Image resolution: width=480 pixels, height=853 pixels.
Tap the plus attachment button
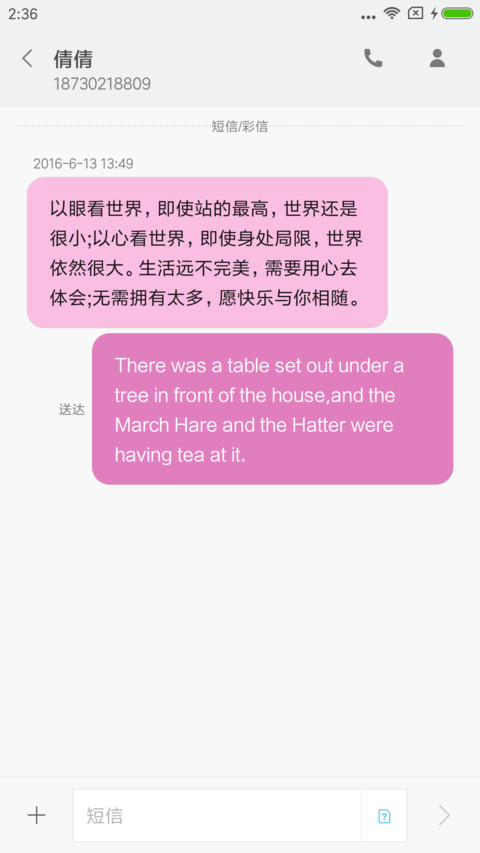tap(36, 815)
